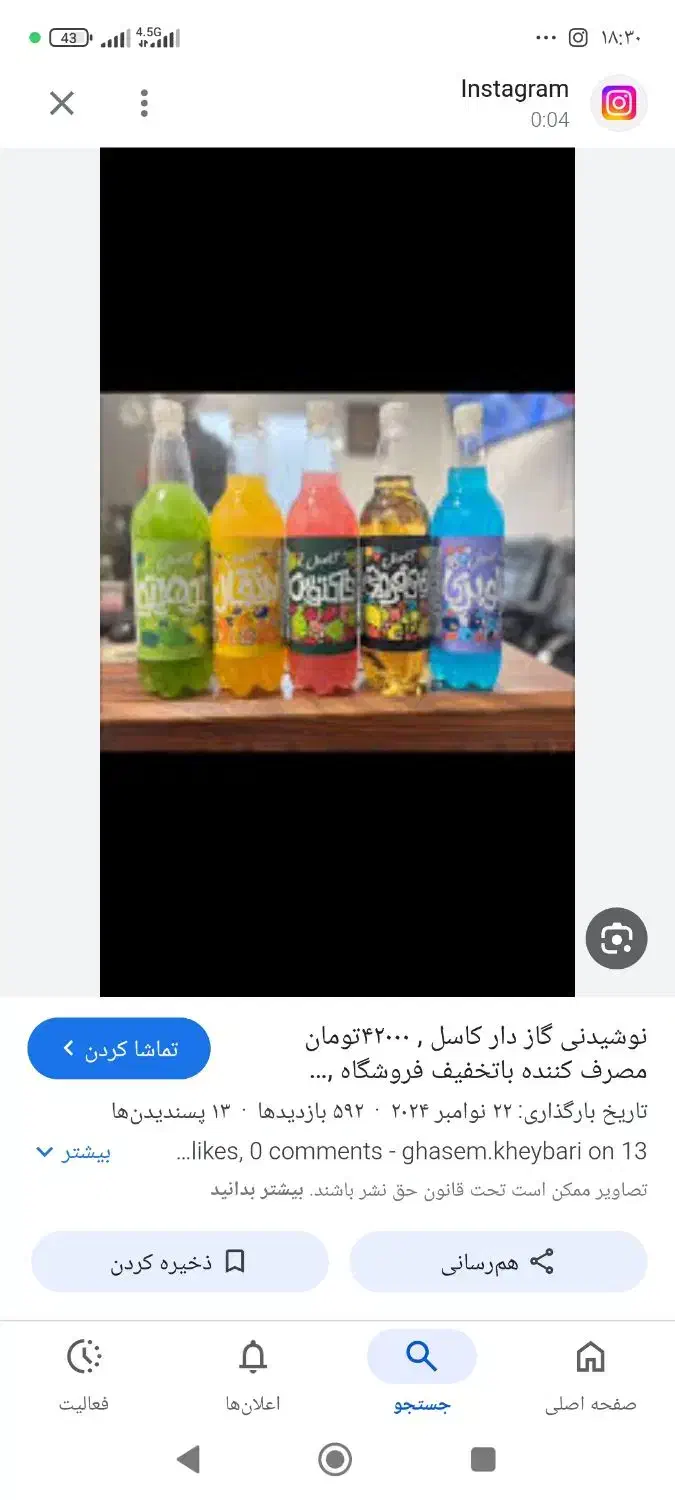This screenshot has height=1500, width=675.
Task: Return to the home screen via system button
Action: (x=335, y=1460)
